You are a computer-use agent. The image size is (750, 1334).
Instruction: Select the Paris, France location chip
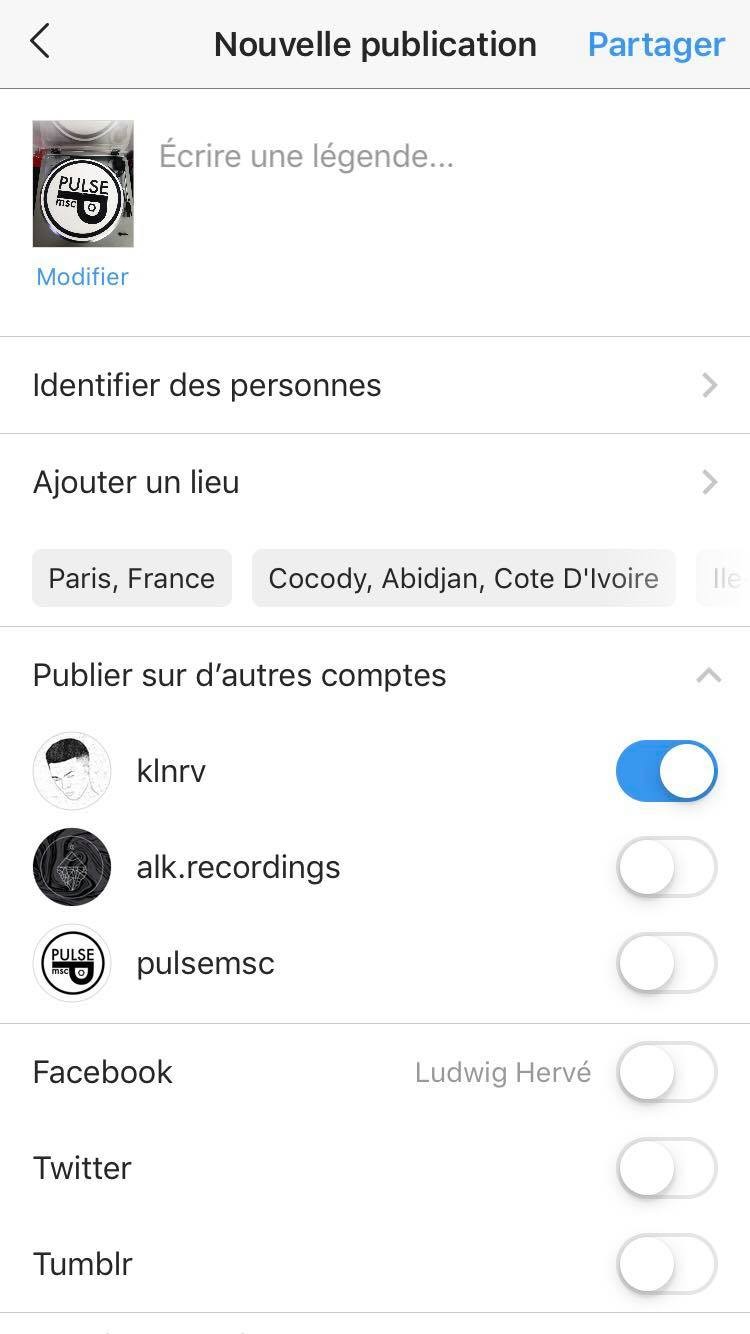[132, 578]
